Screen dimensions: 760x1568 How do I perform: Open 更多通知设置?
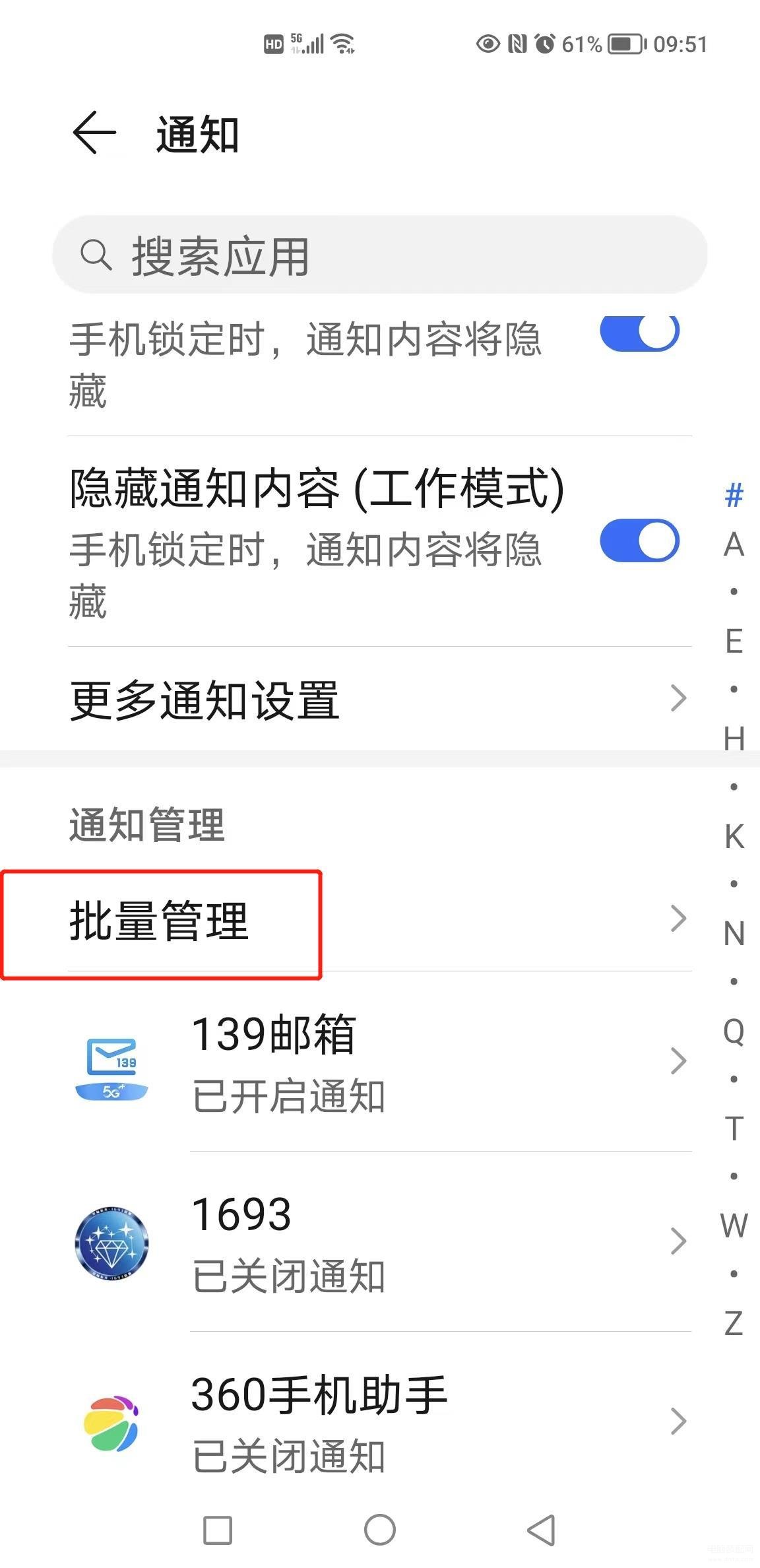point(379,700)
